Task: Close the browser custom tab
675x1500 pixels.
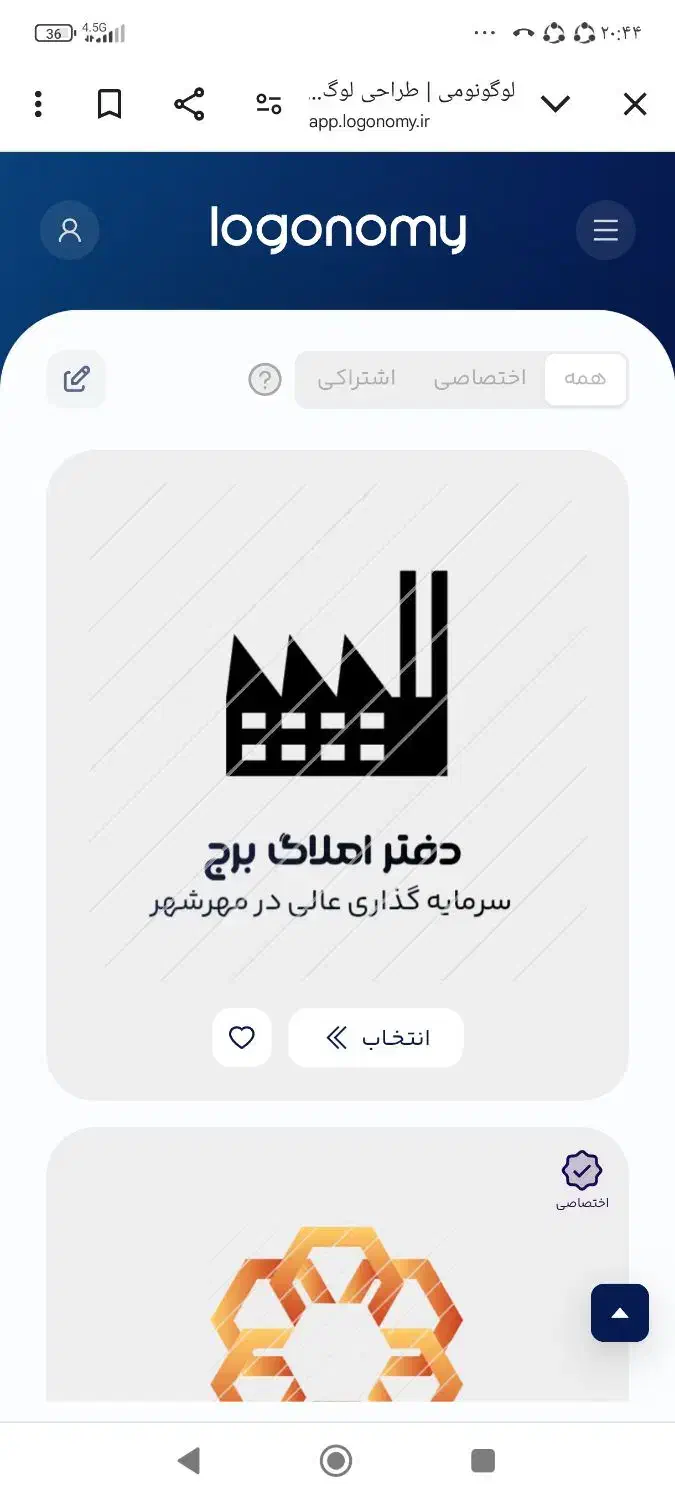Action: tap(635, 104)
